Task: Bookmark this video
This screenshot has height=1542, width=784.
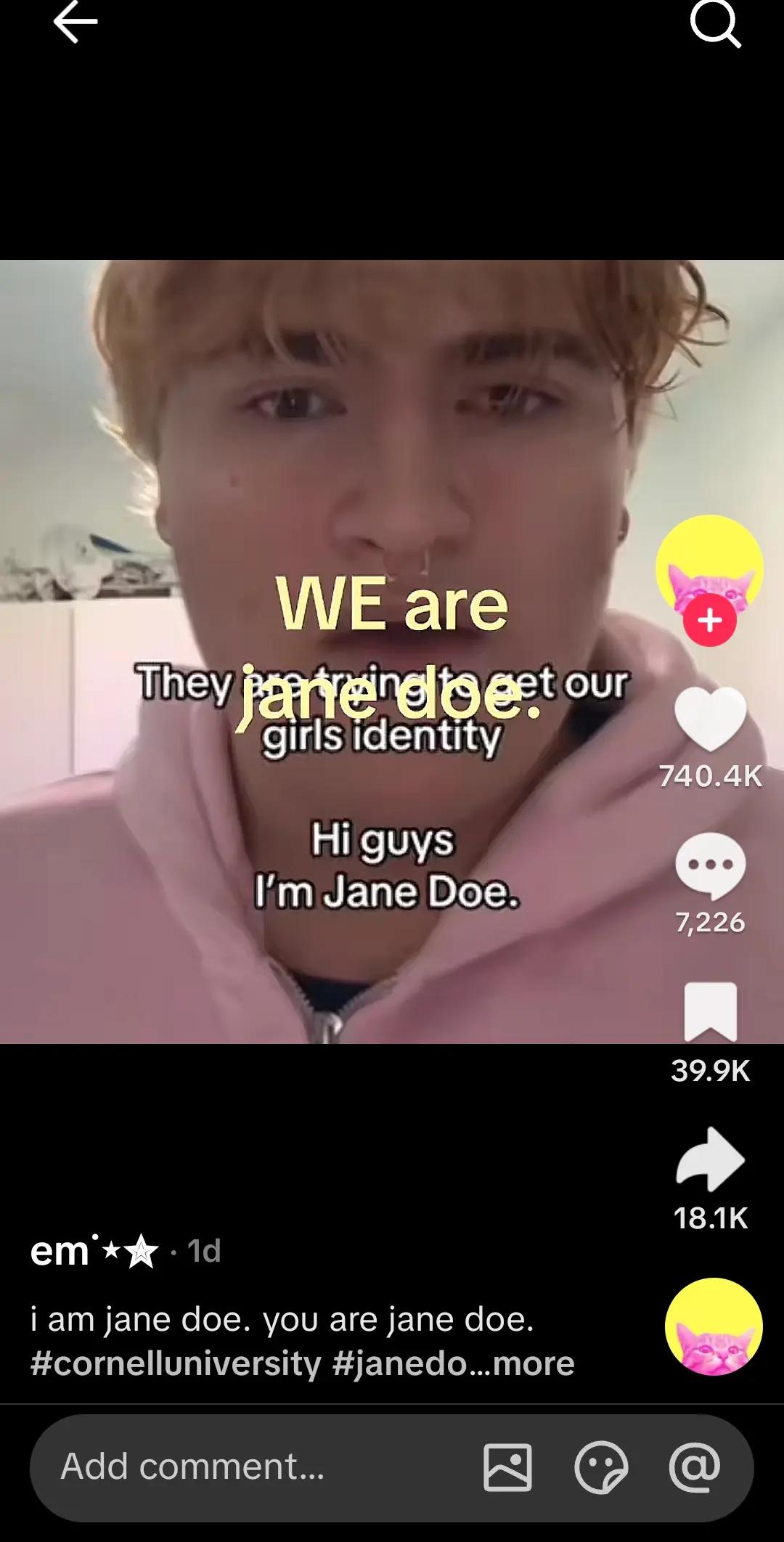Action: pyautogui.click(x=710, y=1013)
